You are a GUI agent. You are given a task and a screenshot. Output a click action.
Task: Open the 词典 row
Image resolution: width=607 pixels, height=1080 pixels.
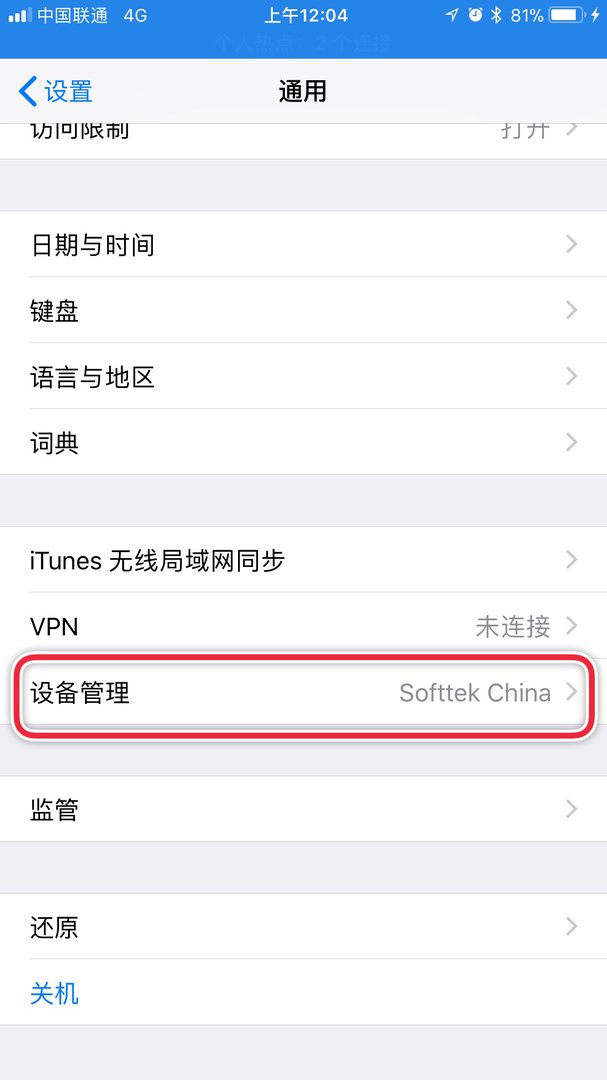(300, 442)
